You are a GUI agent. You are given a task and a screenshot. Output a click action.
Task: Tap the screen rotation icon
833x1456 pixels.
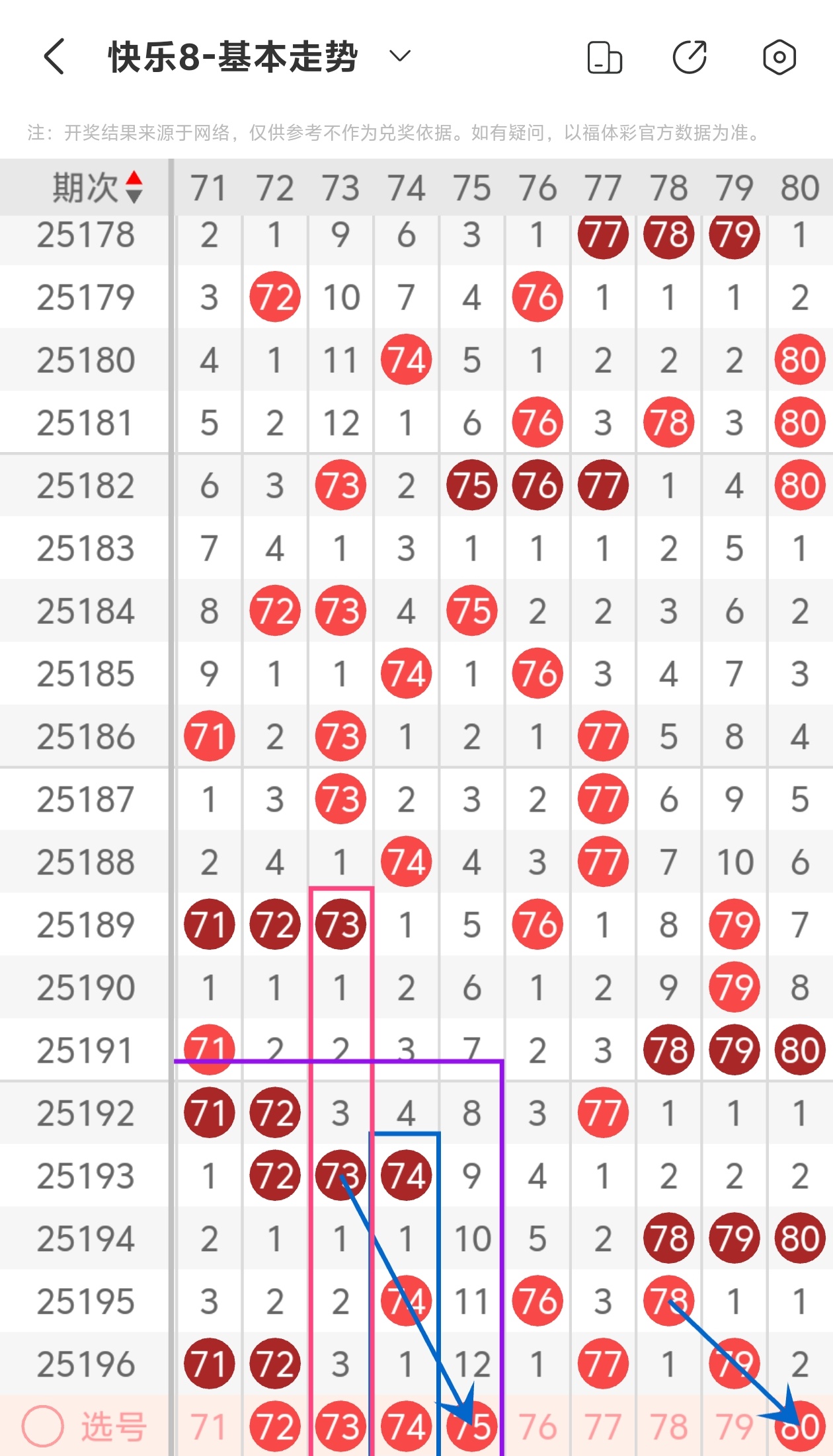(604, 57)
